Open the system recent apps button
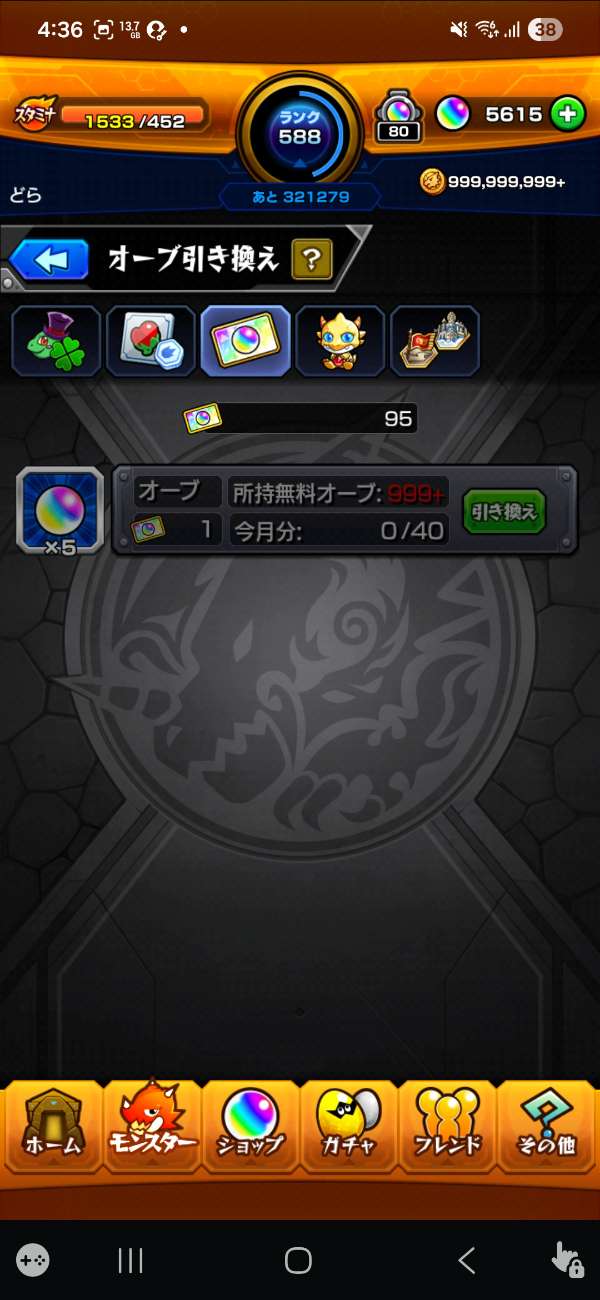600x1300 pixels. pos(131,1261)
